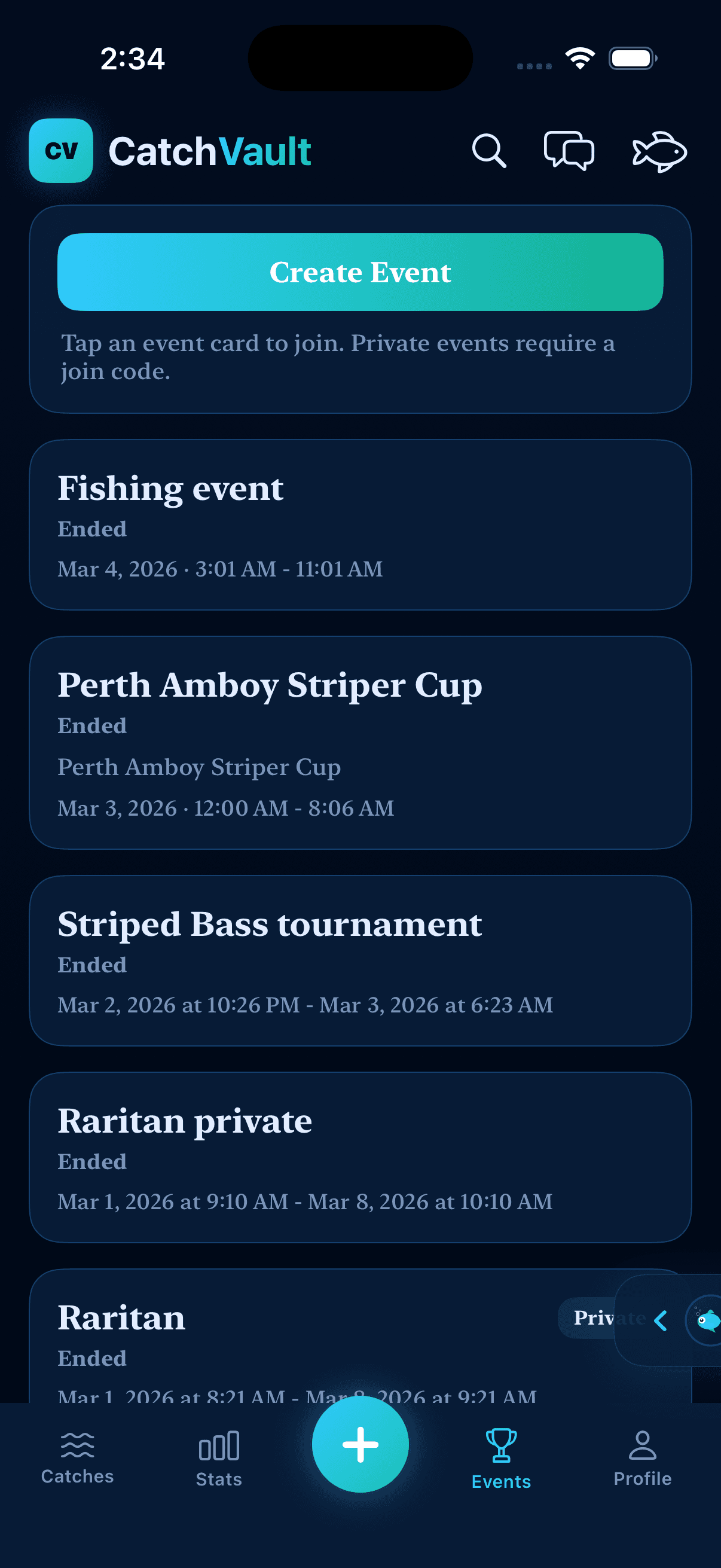The width and height of the screenshot is (721, 1568).
Task: Tap the CV app logo
Action: (61, 151)
